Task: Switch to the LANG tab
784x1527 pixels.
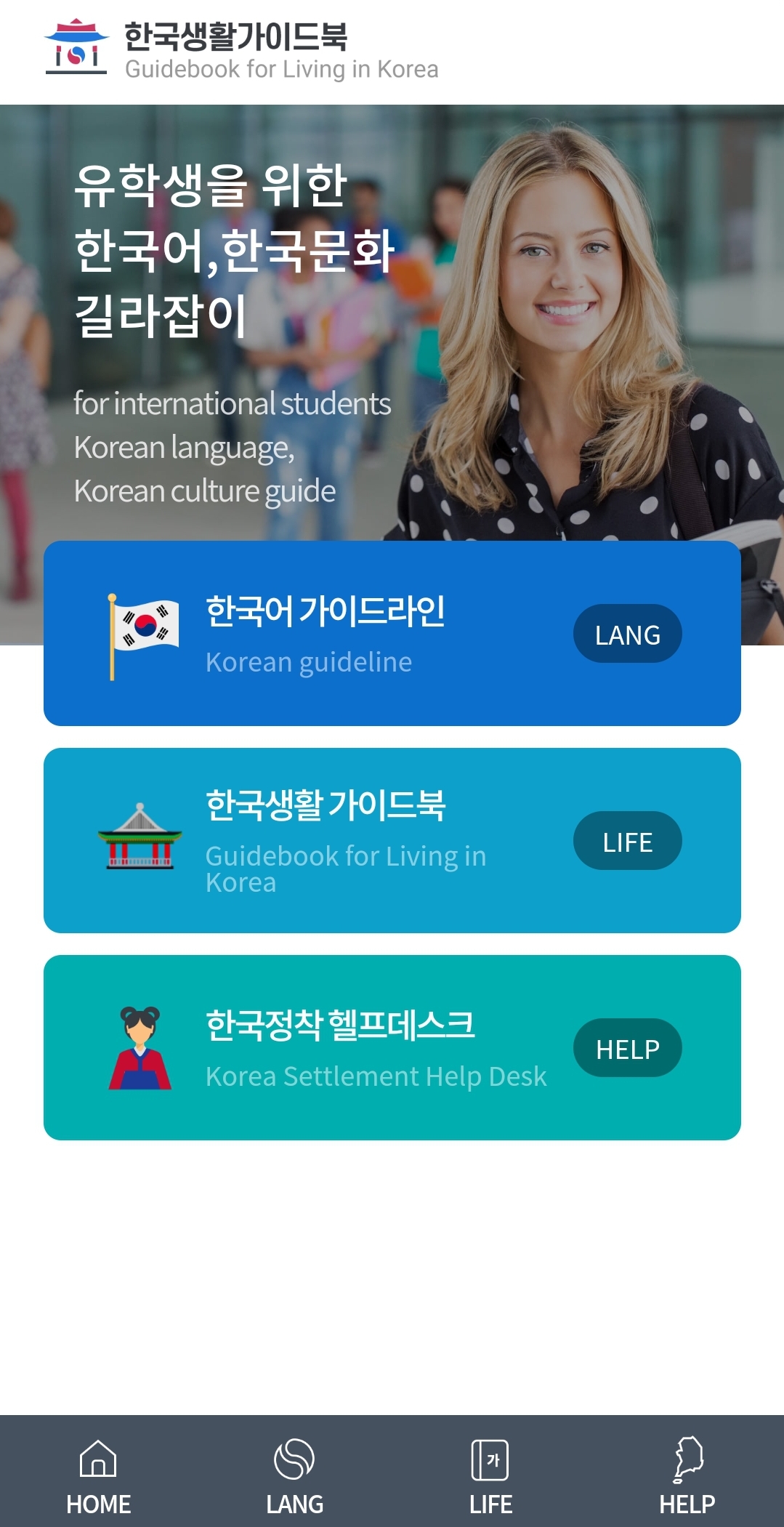Action: pyautogui.click(x=294, y=1475)
